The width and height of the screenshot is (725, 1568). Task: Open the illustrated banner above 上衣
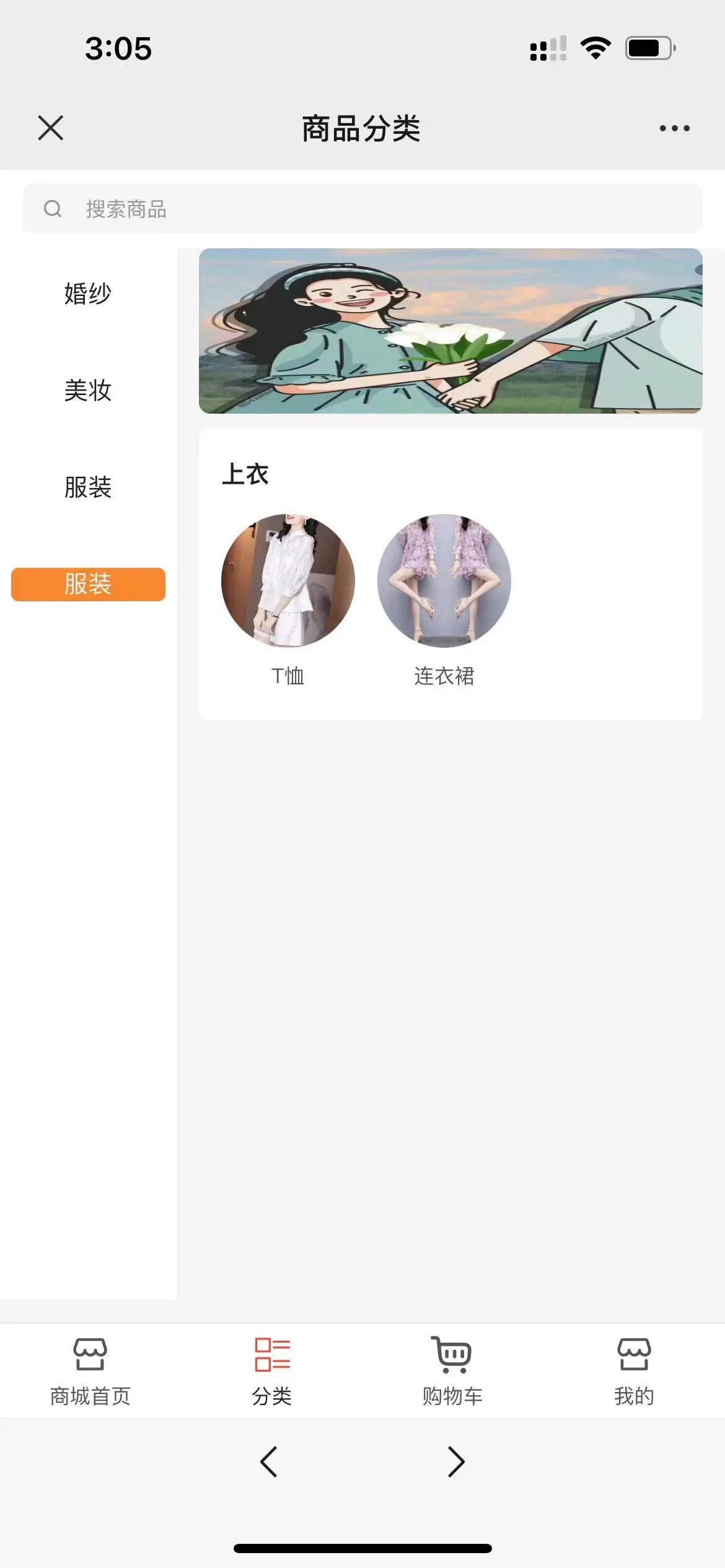[x=450, y=331]
